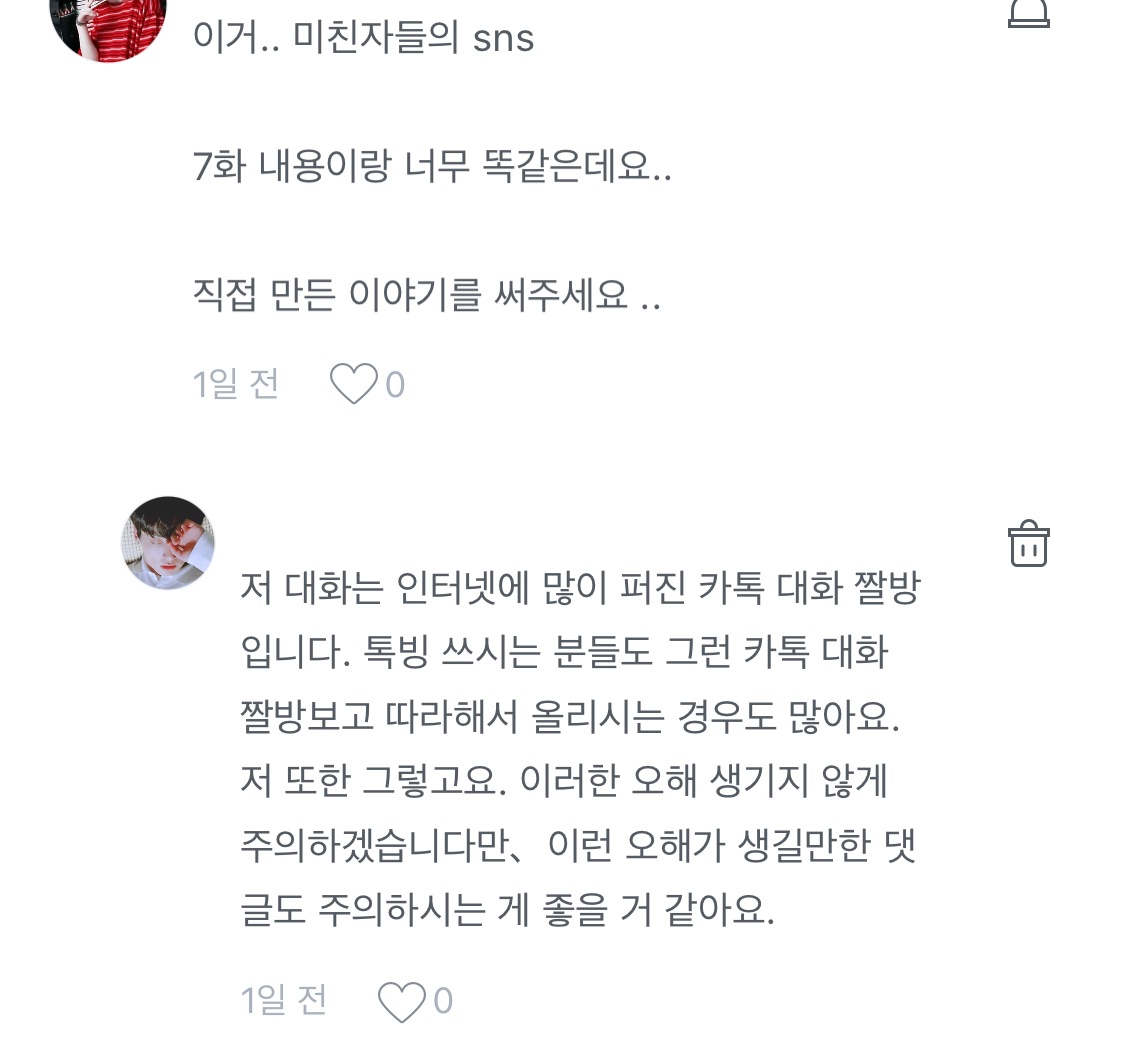
Task: Like the comment about 7화 내용
Action: pyautogui.click(x=354, y=385)
